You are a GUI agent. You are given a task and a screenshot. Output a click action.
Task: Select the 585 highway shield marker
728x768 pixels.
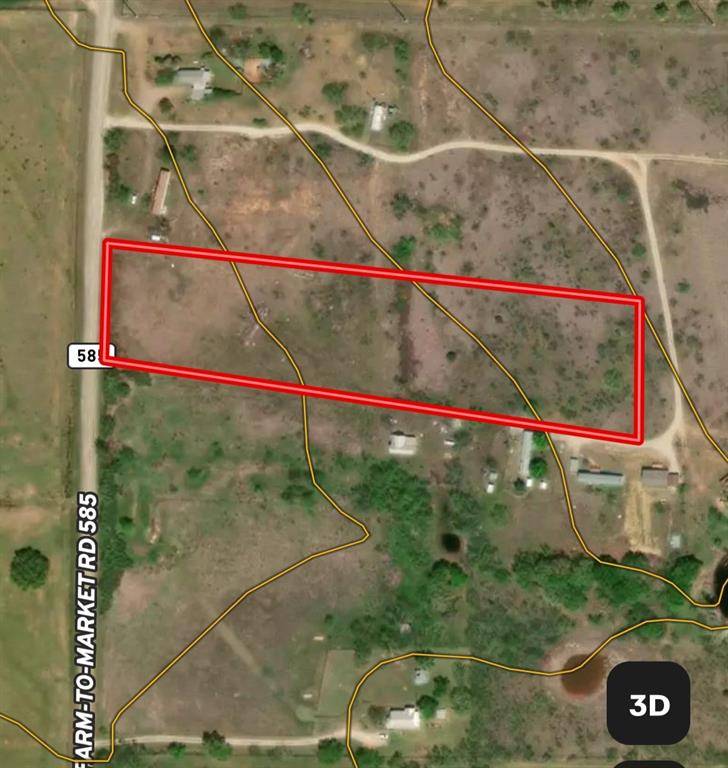(x=91, y=353)
